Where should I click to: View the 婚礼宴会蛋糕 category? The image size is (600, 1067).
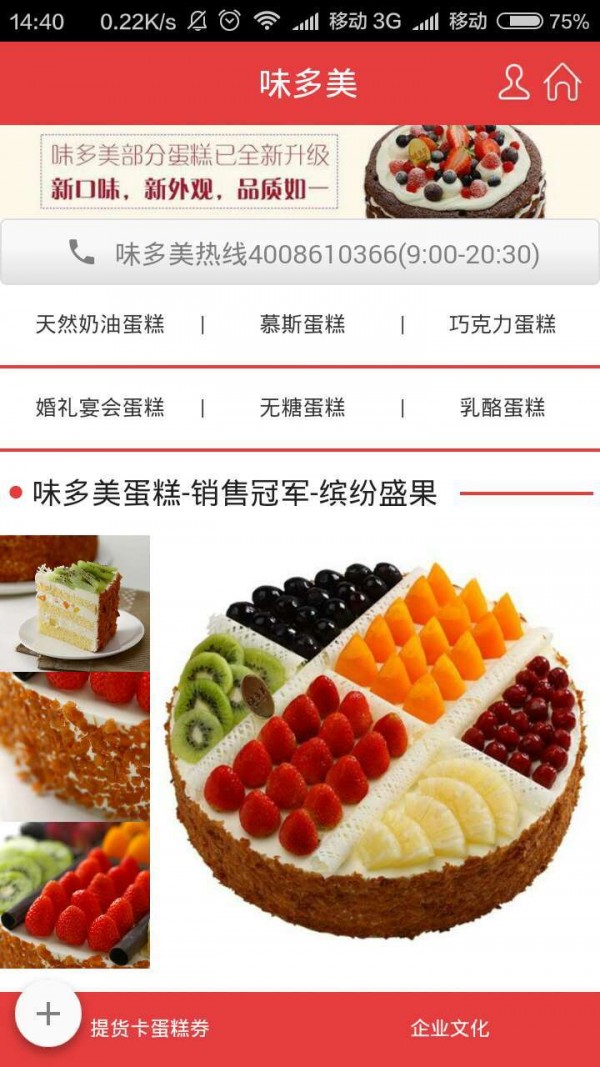[100, 407]
